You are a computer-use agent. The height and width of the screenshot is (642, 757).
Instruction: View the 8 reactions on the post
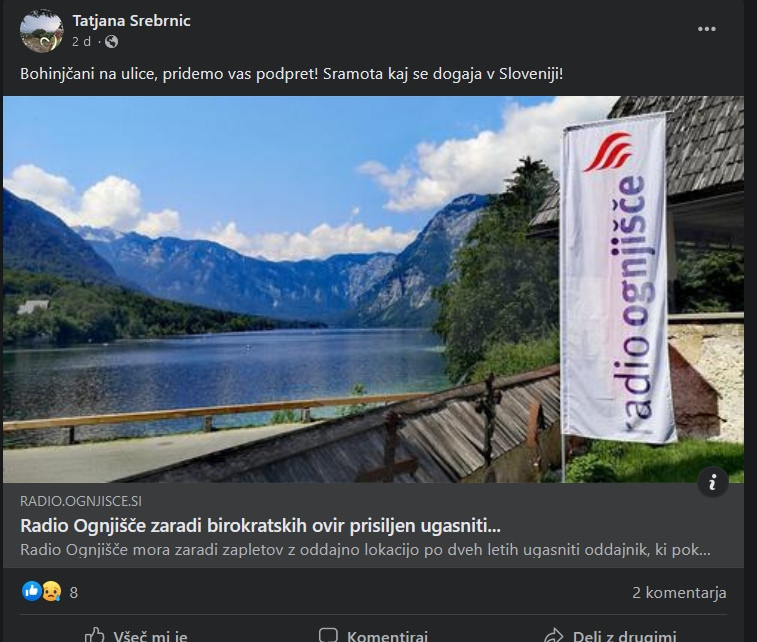(x=50, y=592)
